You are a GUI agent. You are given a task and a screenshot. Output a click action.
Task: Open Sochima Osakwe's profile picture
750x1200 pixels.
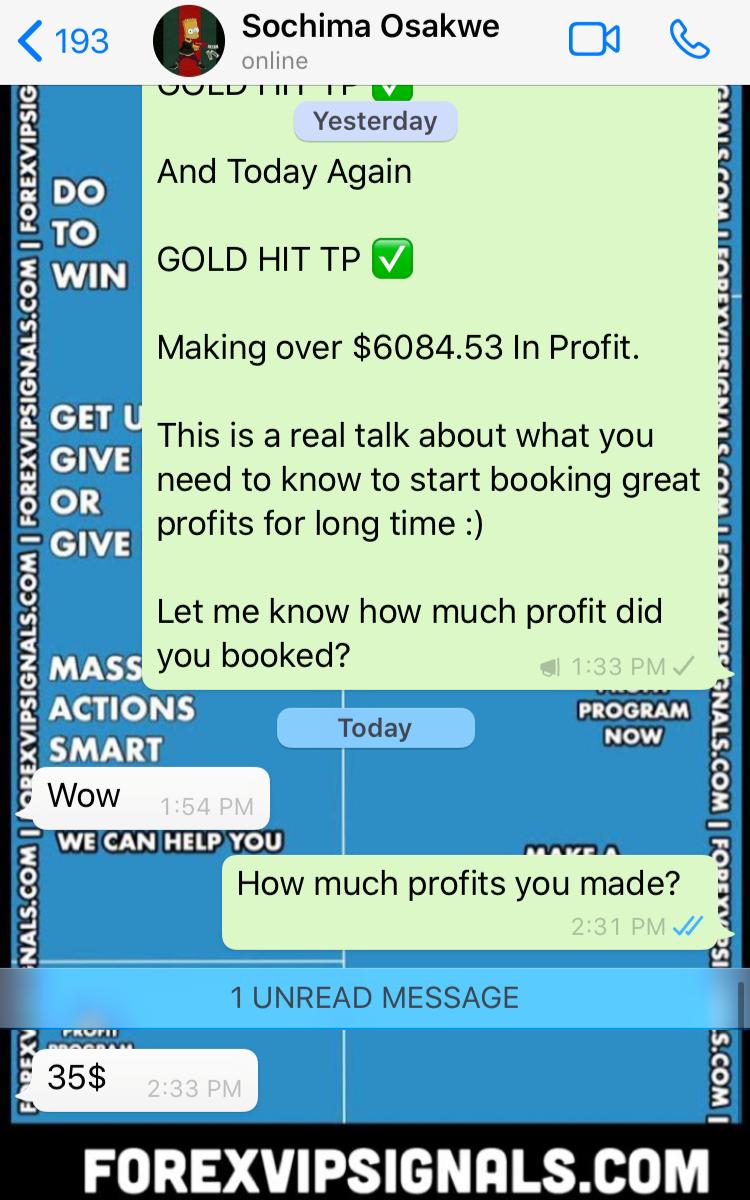(x=188, y=42)
